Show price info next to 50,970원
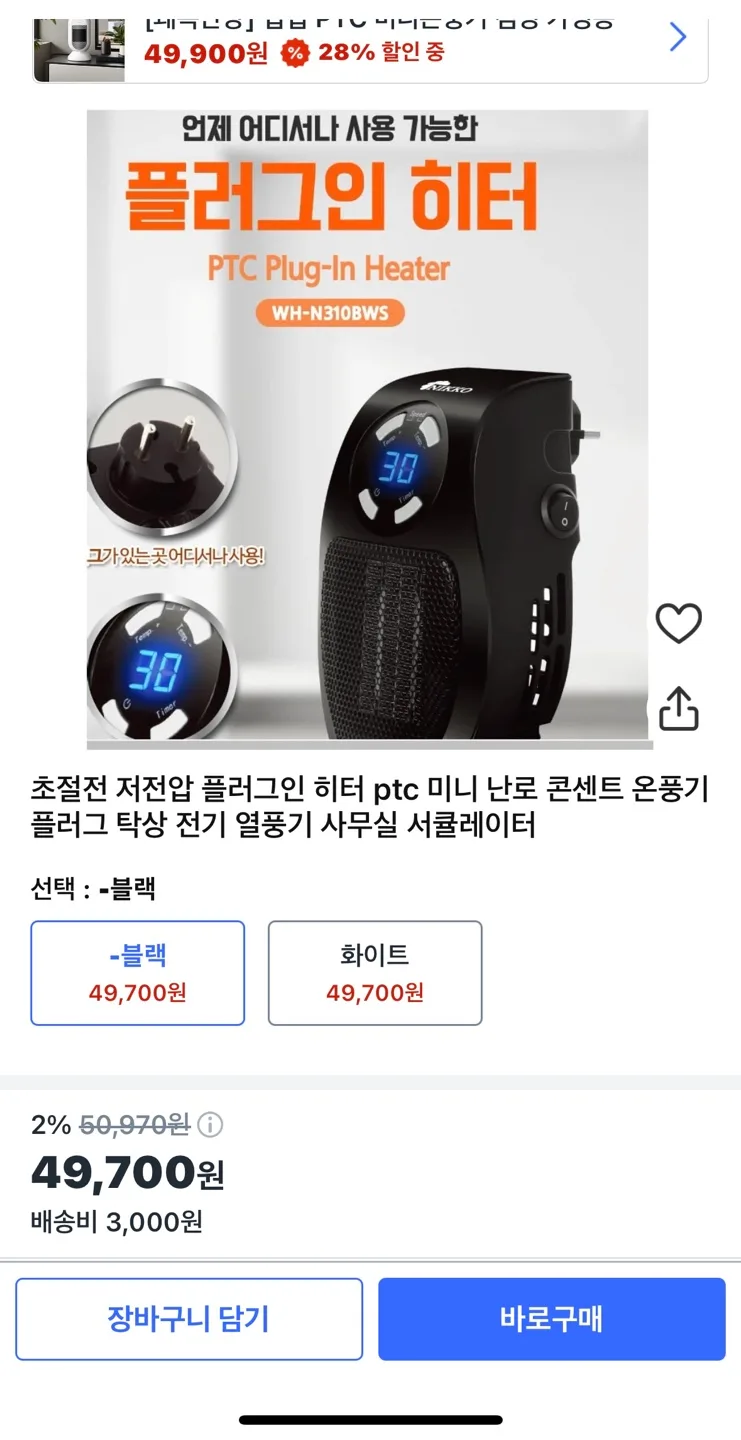This screenshot has height=1440, width=741. [x=210, y=1125]
